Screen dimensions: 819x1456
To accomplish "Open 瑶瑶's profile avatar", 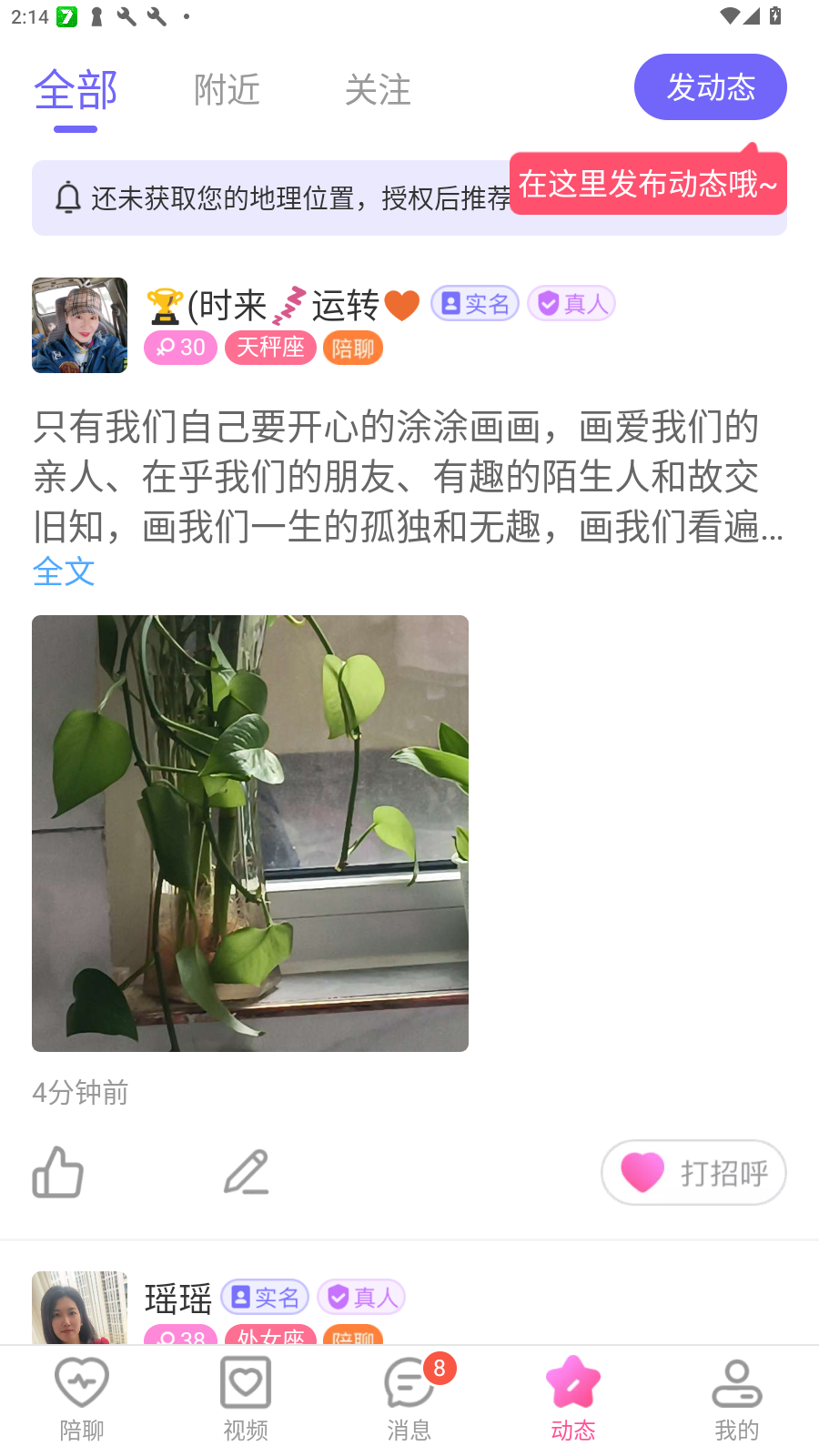I will 79,1308.
